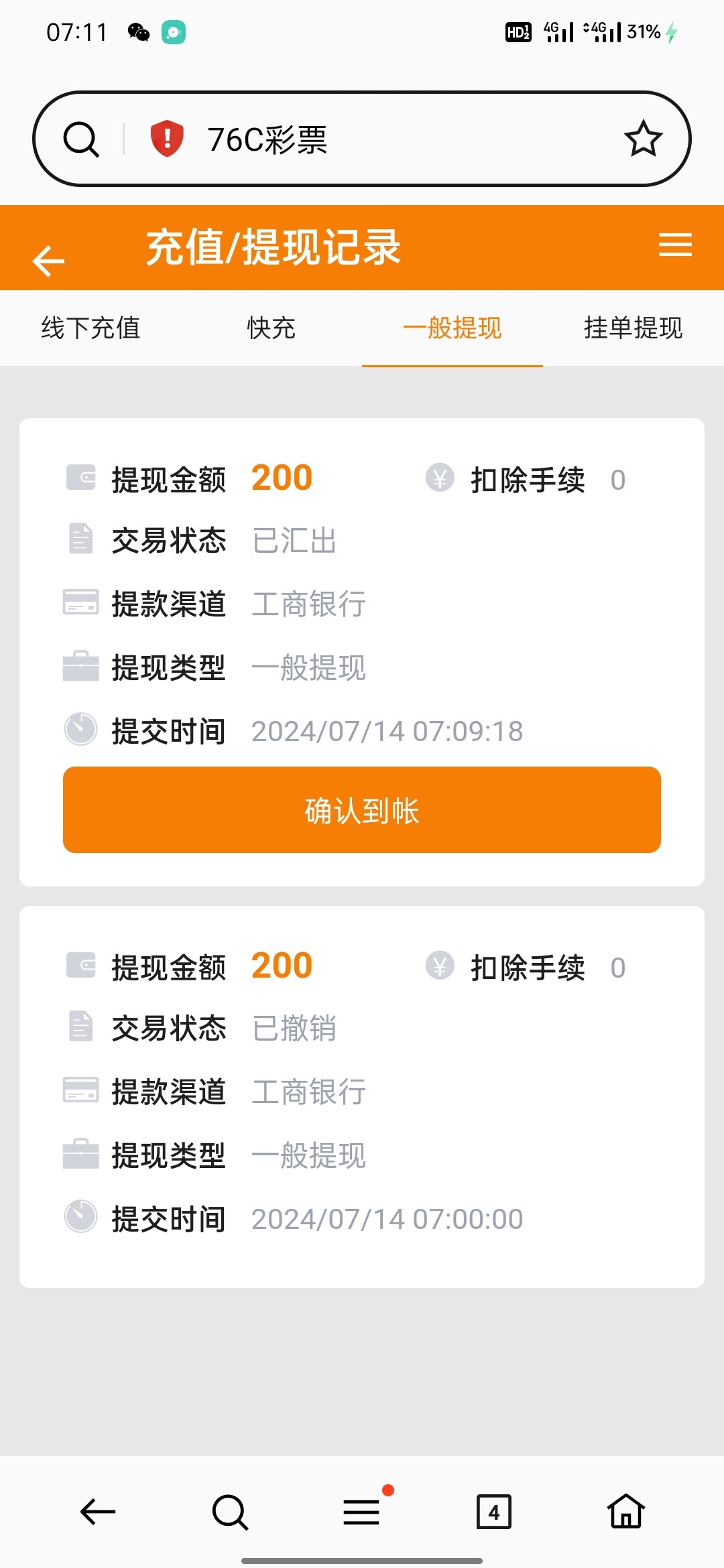Select the 一般提现 tab
724x1568 pixels.
(x=452, y=328)
